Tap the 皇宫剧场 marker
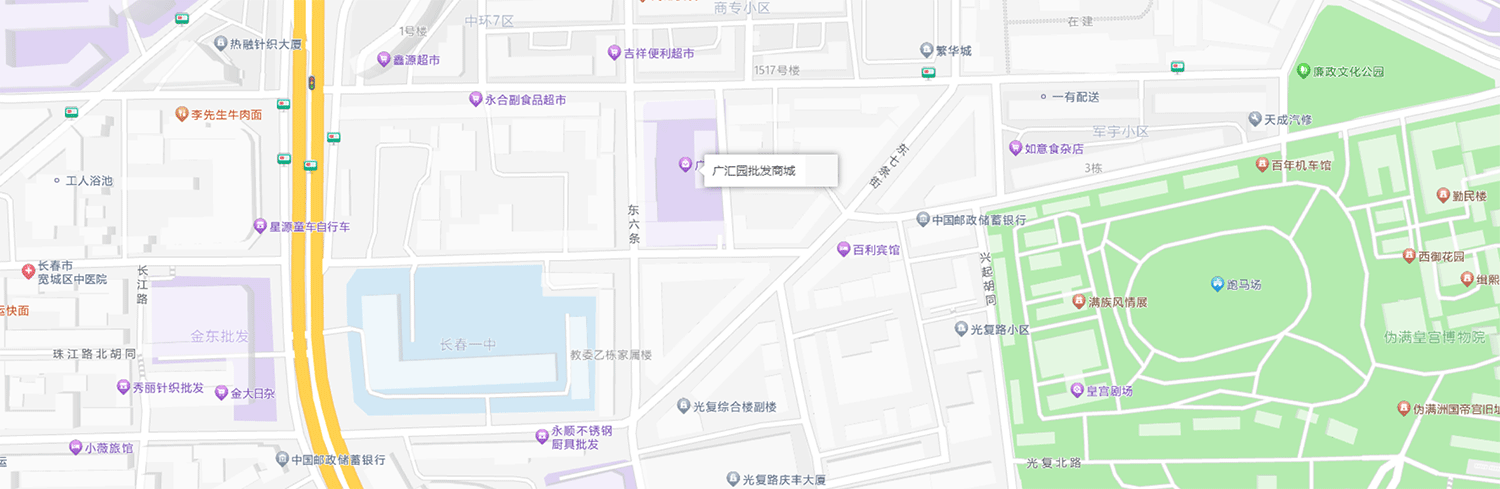 pyautogui.click(x=1077, y=390)
